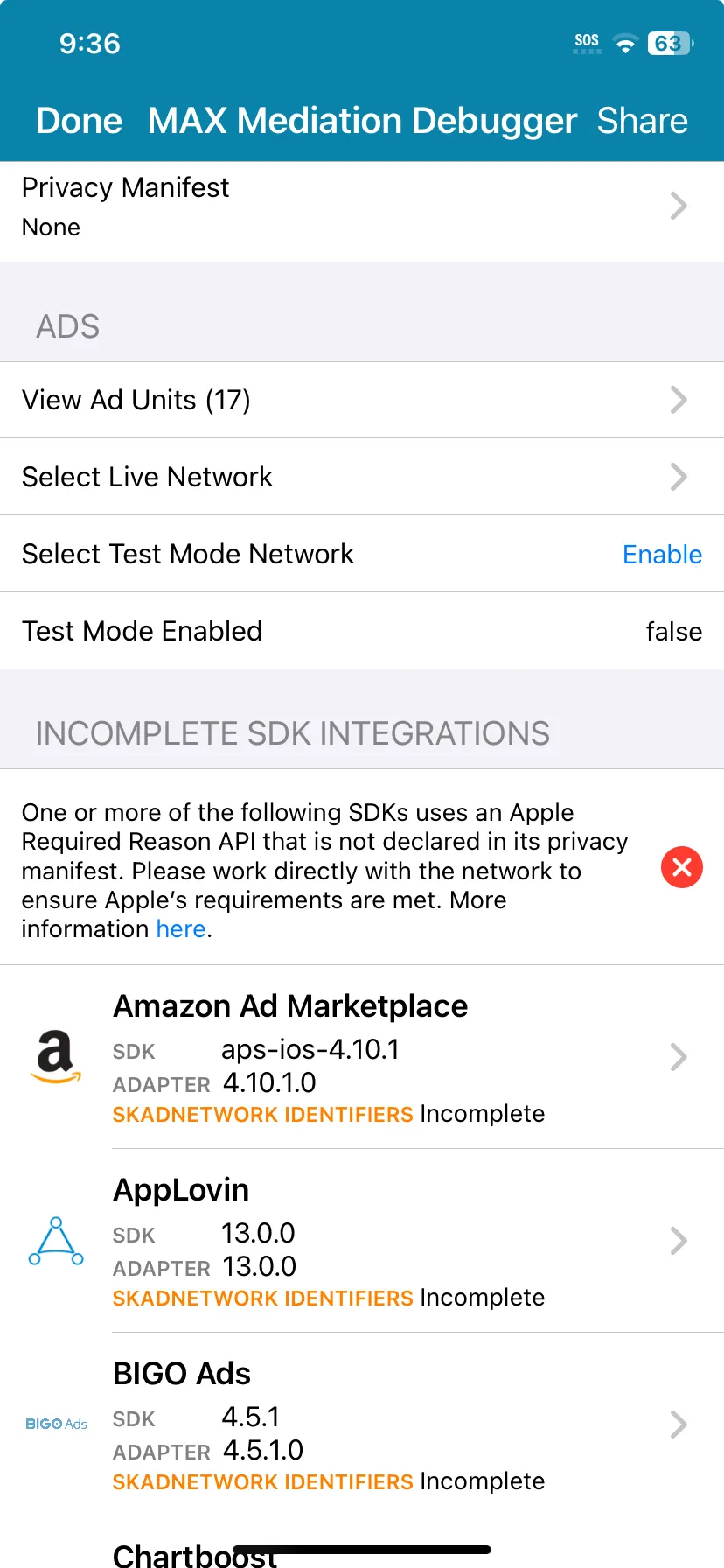Viewport: 724px width, 1568px height.
Task: Open View Ad Units list
Action: coord(362,400)
